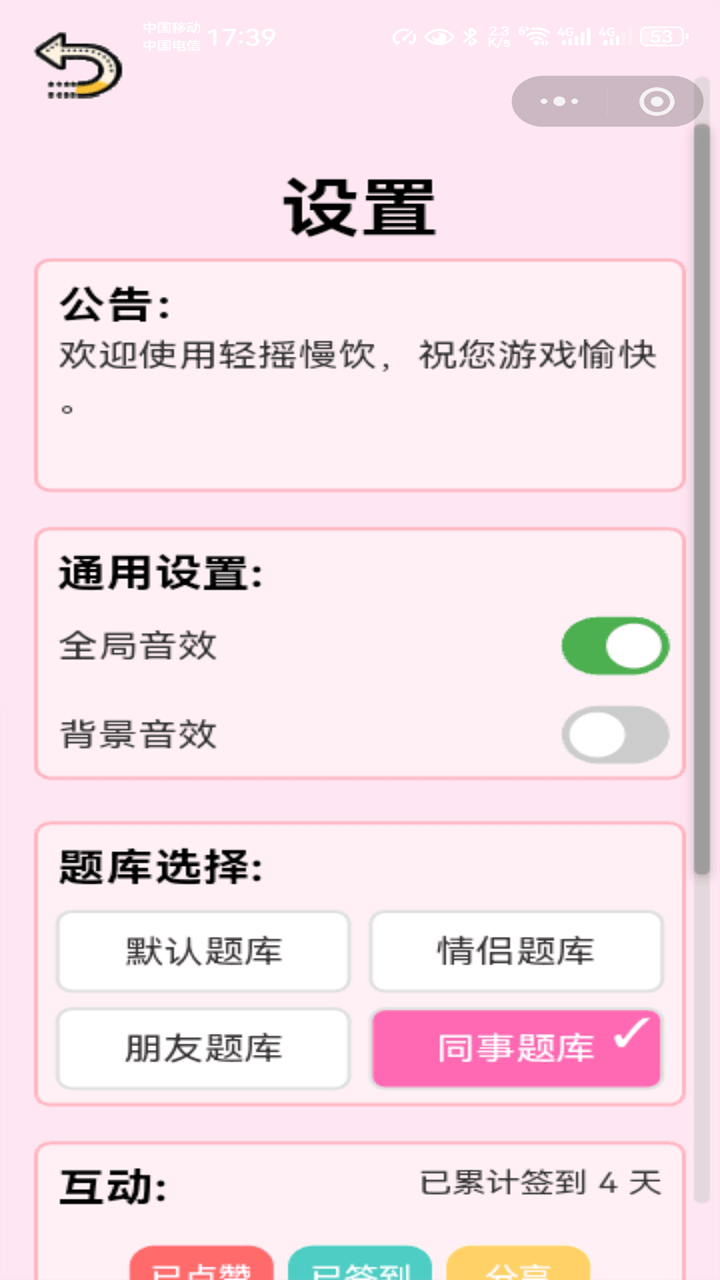Choose the 情侣题库 question bank
Viewport: 720px width, 1280px height.
click(516, 950)
